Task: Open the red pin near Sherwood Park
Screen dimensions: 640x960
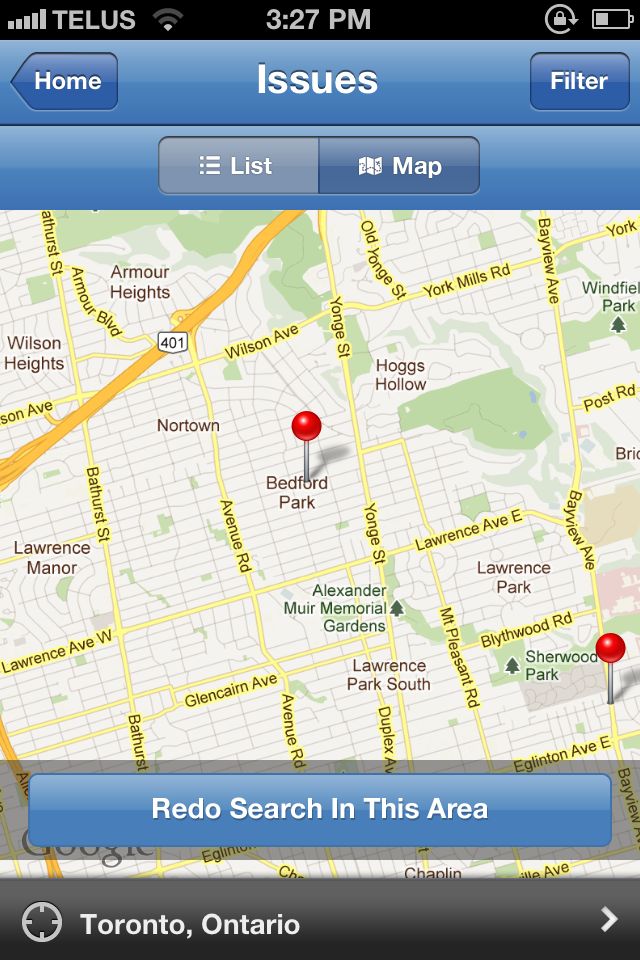Action: pyautogui.click(x=610, y=650)
